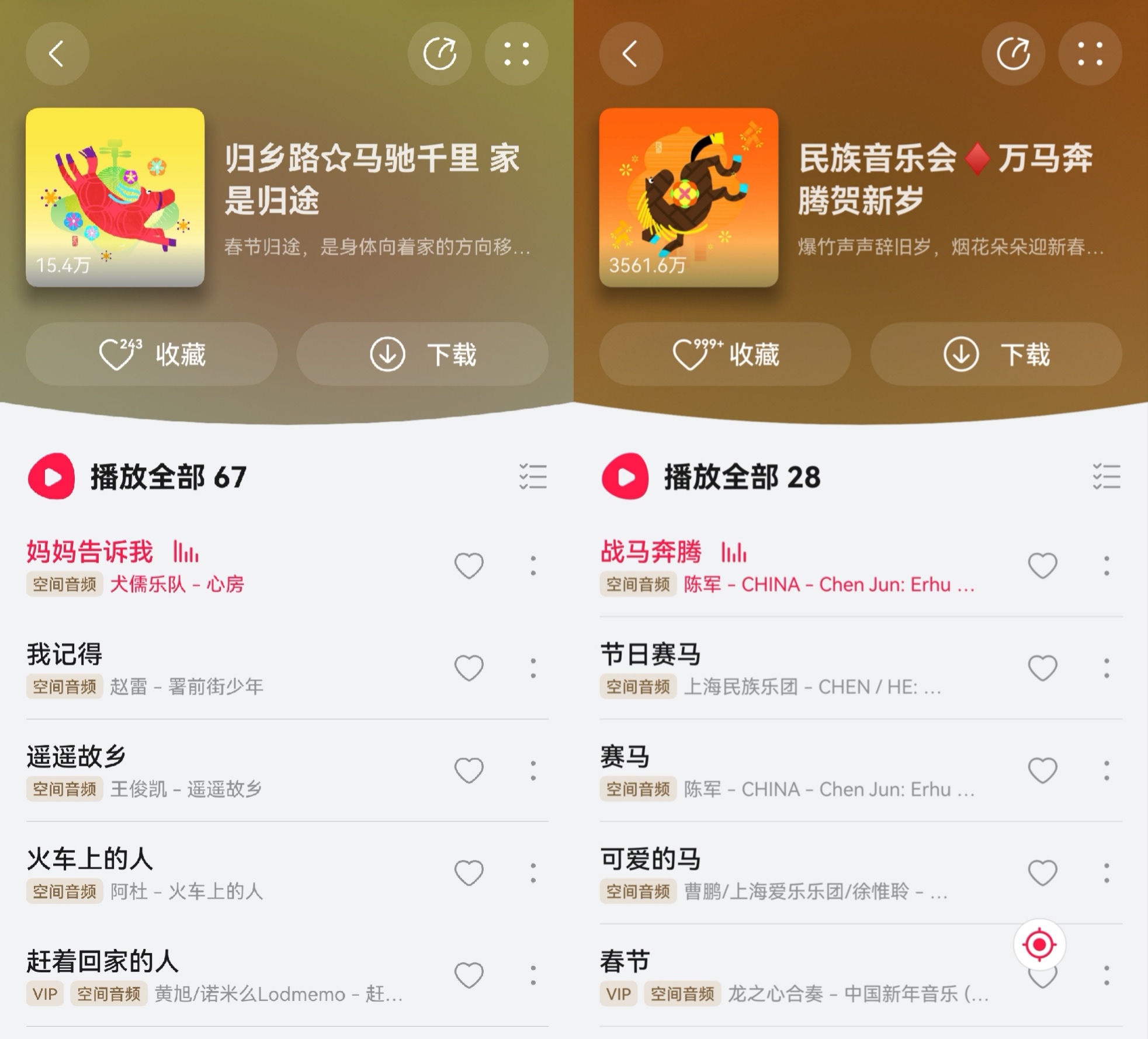Open the four-dot menu on 归乡路 playlist
The height and width of the screenshot is (1039, 1148).
(516, 54)
